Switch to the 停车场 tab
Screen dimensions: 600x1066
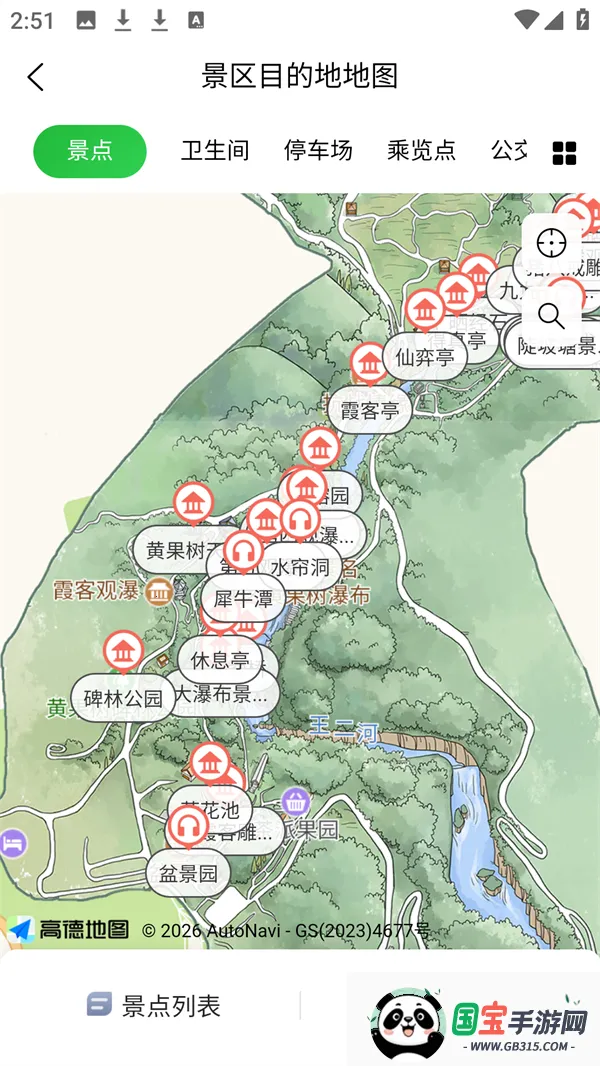318,151
